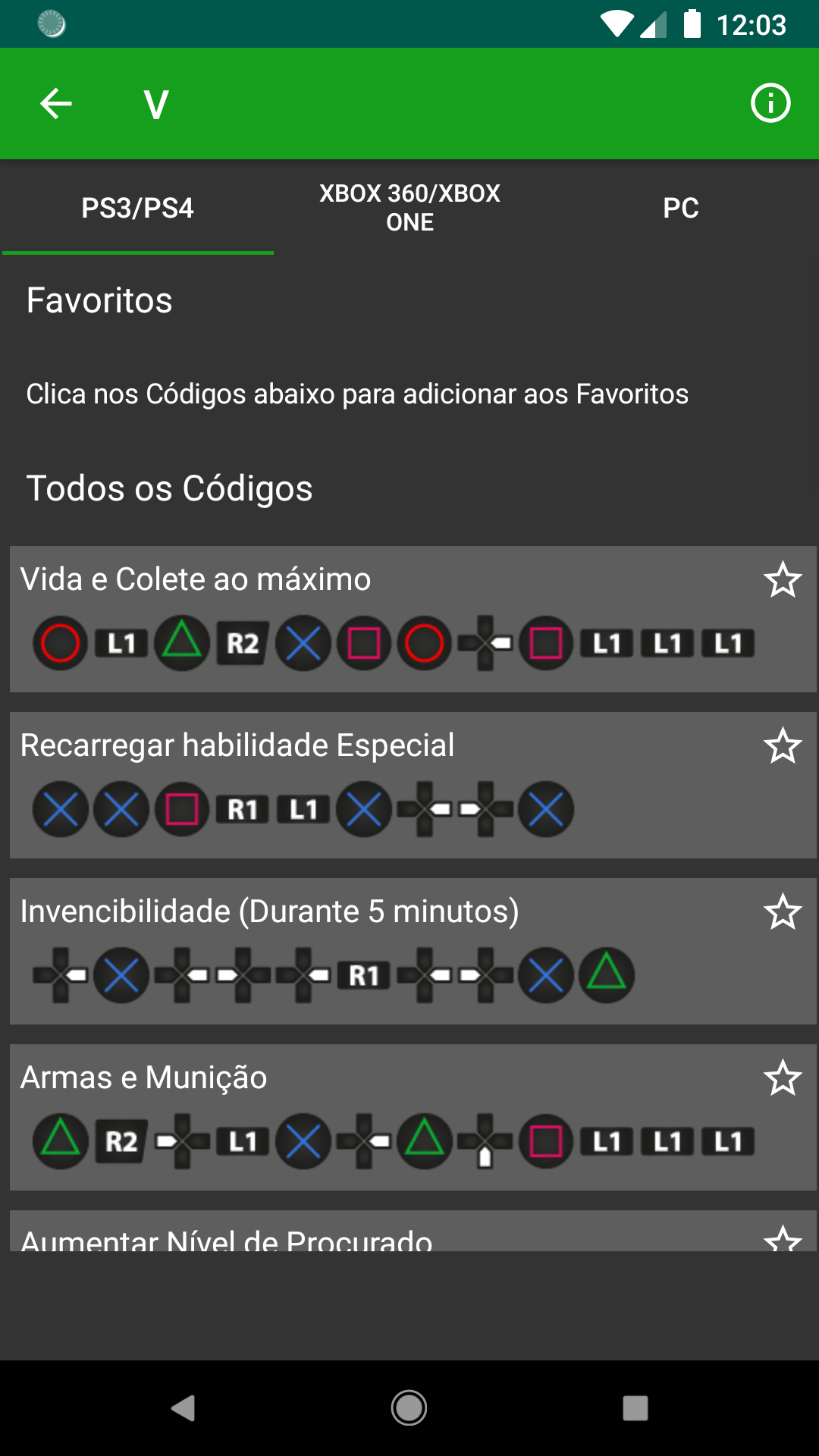Add Armas e Munição to favorites star
819x1456 pixels.
pyautogui.click(x=783, y=1078)
